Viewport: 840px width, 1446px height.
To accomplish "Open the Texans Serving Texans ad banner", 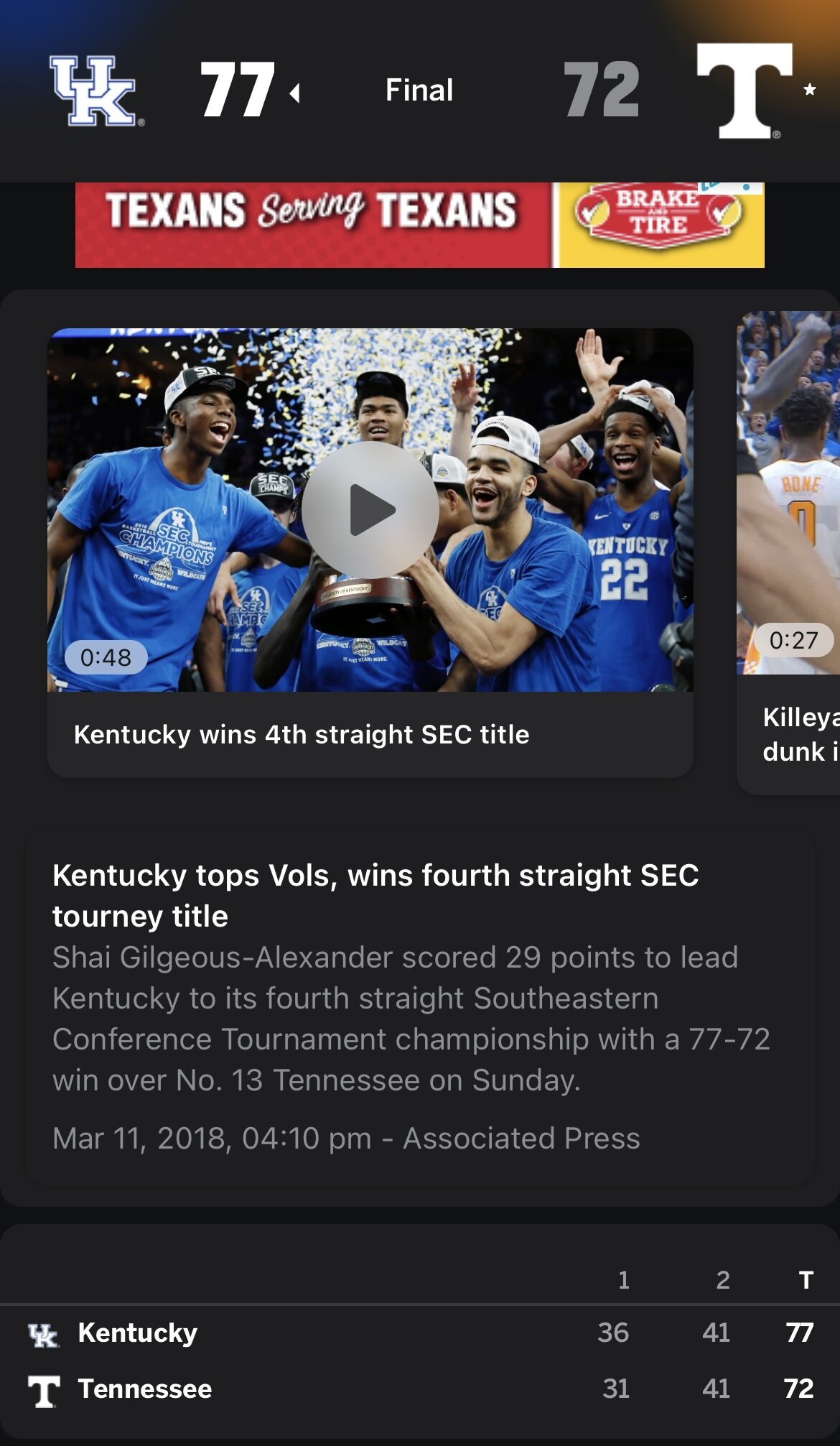I will pos(419,225).
